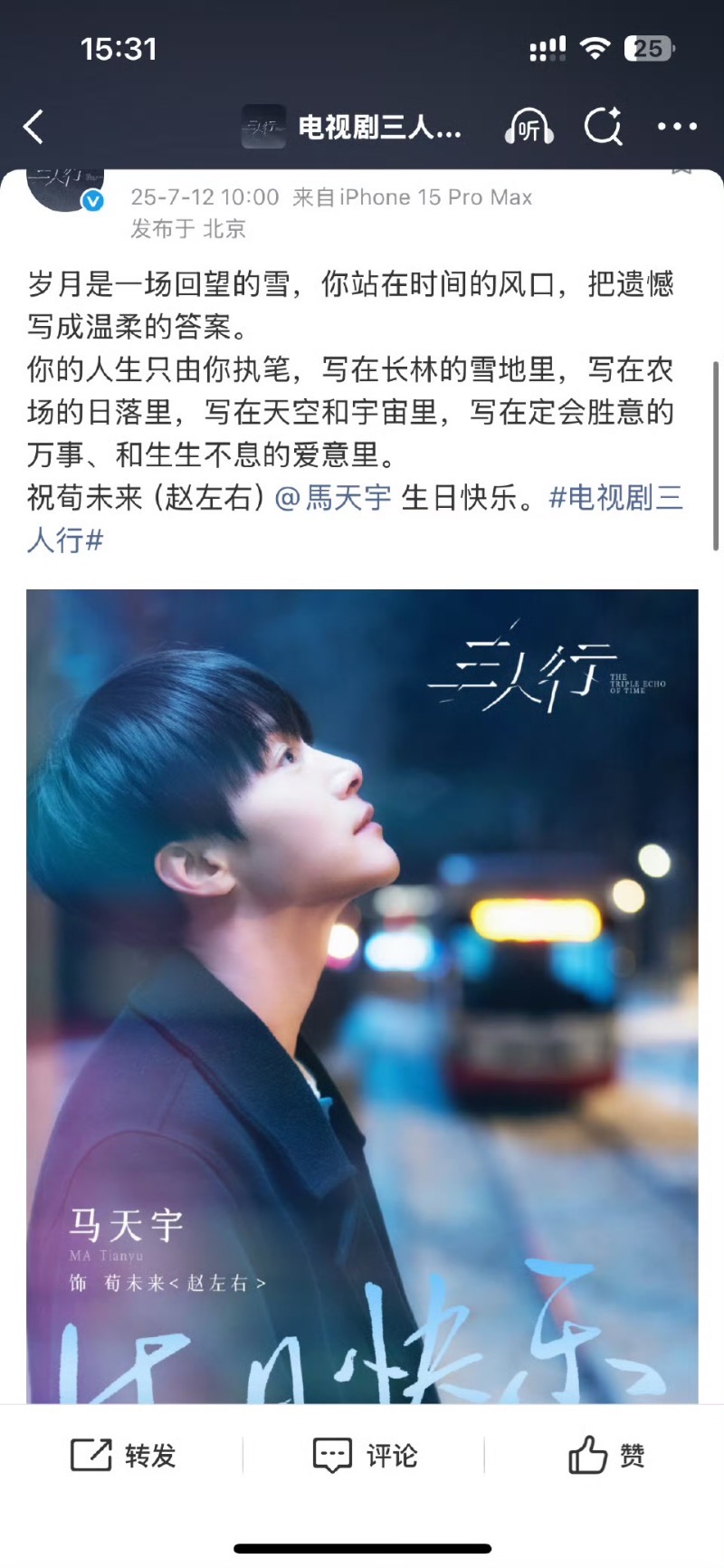
Task: Tap the AI search icon
Action: (603, 127)
